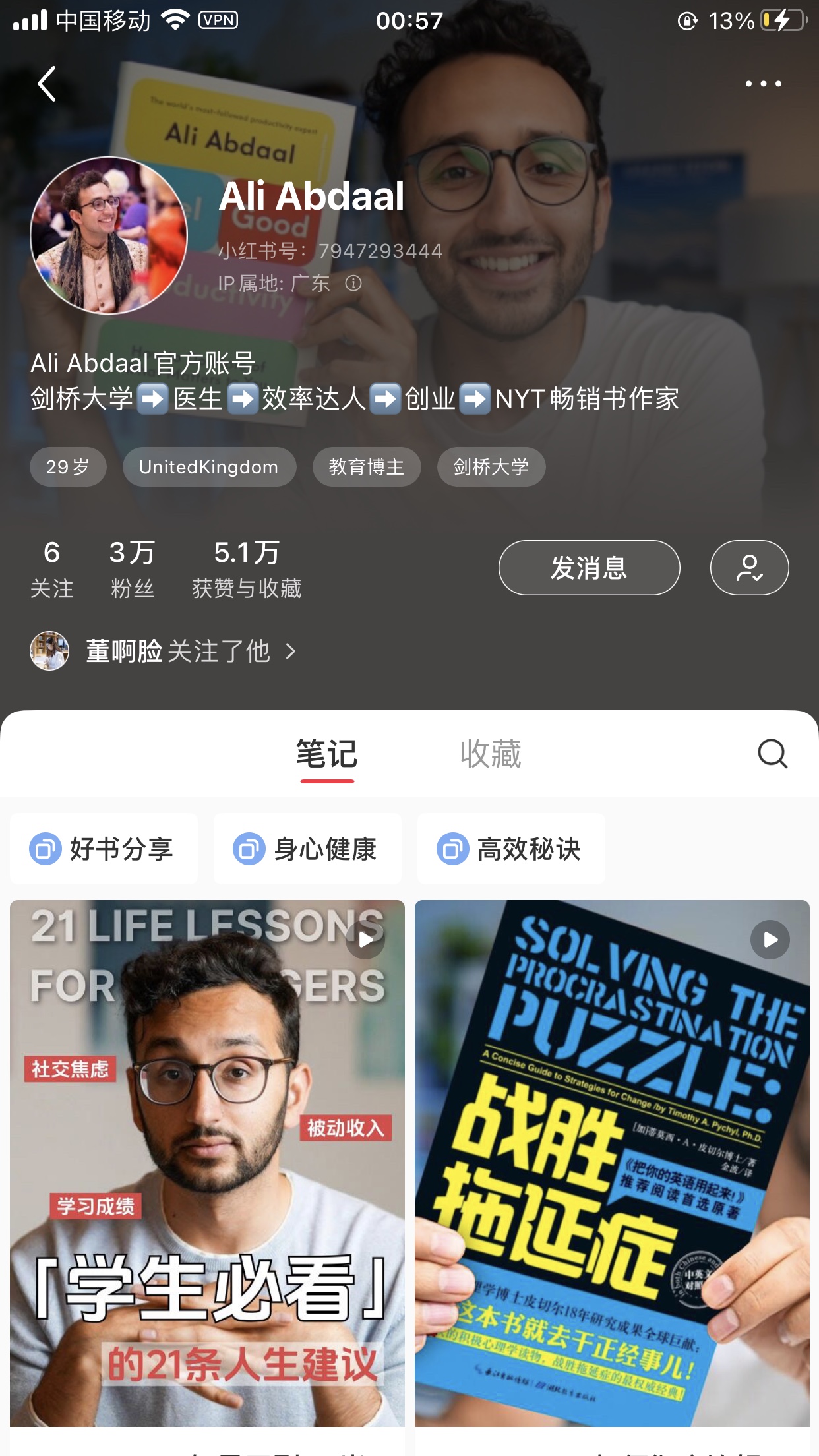Go back using the top-left arrow
The height and width of the screenshot is (1456, 819).
[47, 84]
